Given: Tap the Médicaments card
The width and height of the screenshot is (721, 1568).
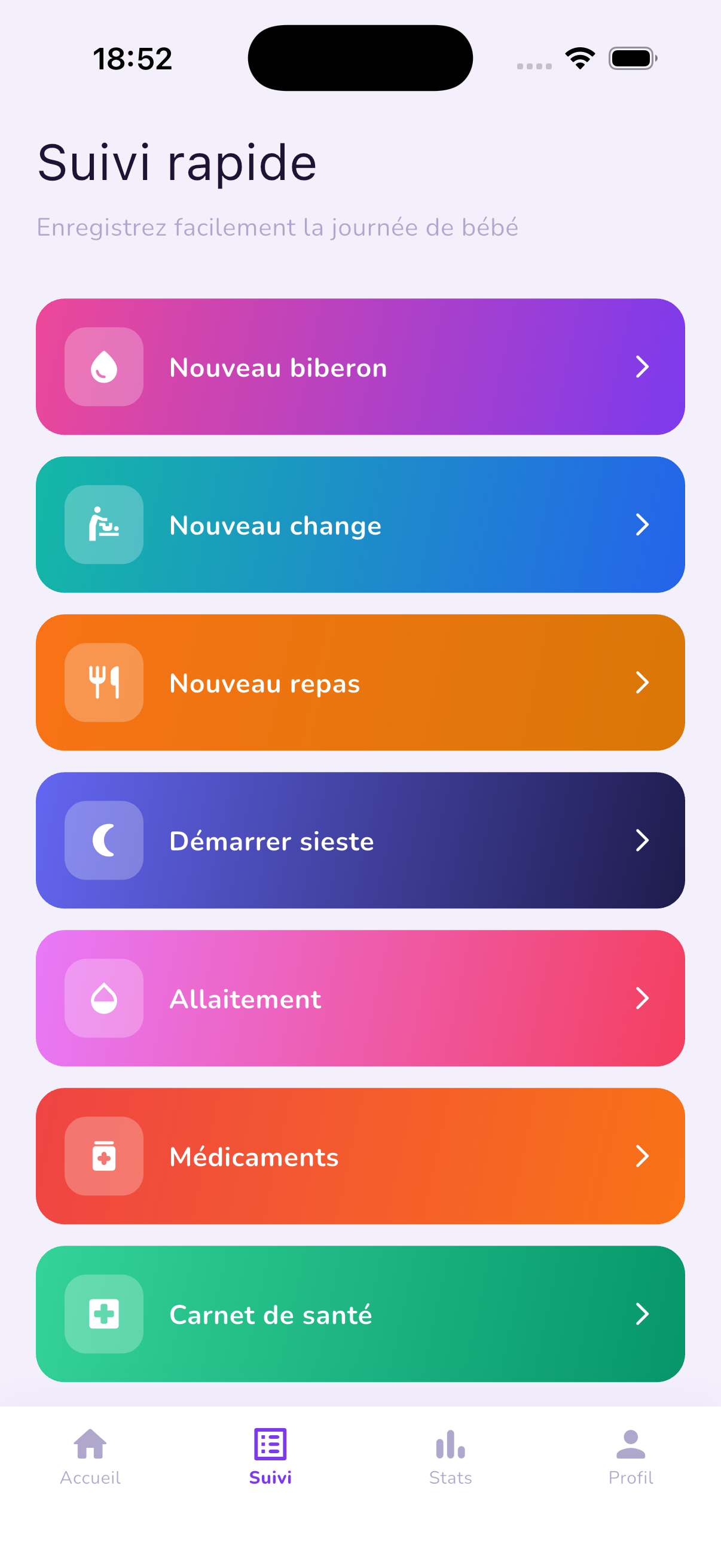Looking at the screenshot, I should click(x=360, y=1156).
